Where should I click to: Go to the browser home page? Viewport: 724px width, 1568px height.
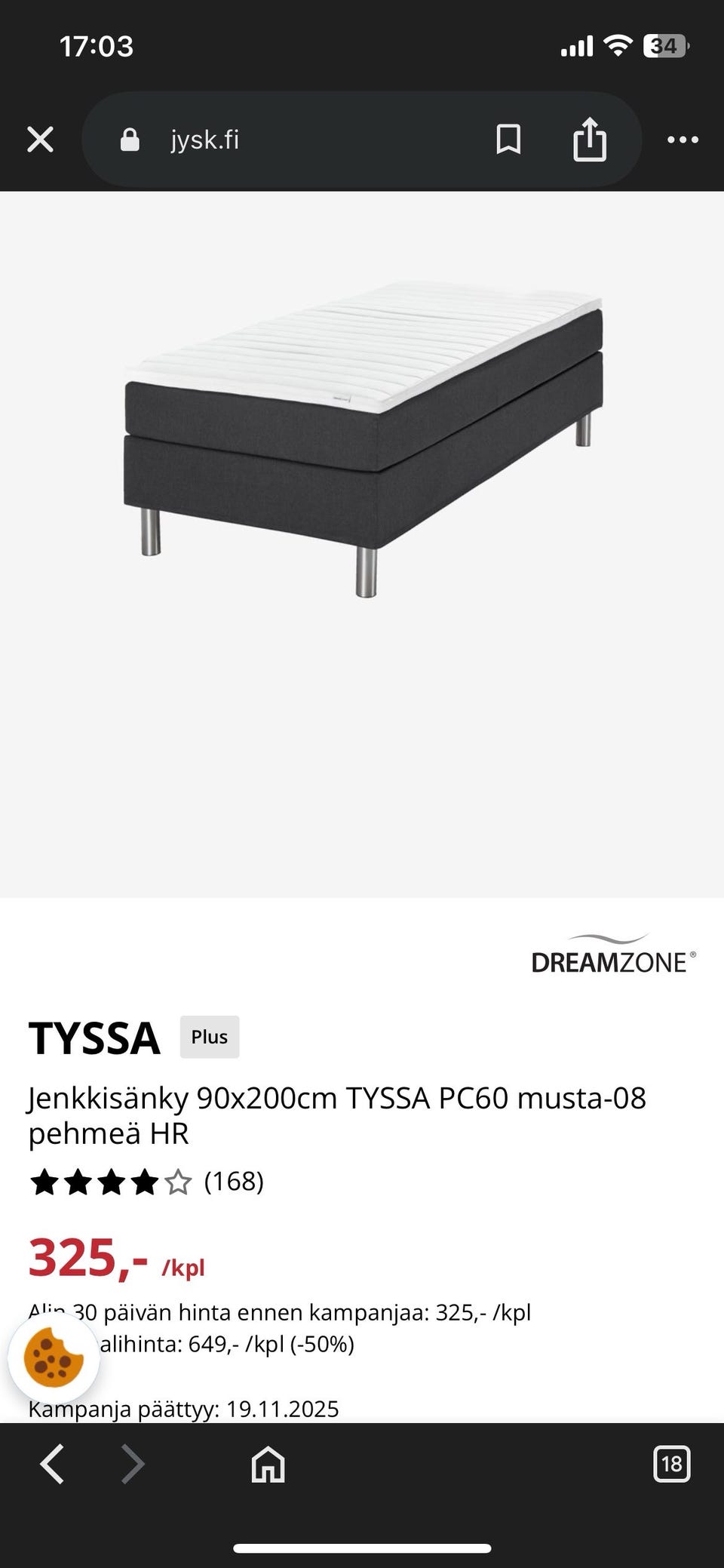[x=268, y=1465]
